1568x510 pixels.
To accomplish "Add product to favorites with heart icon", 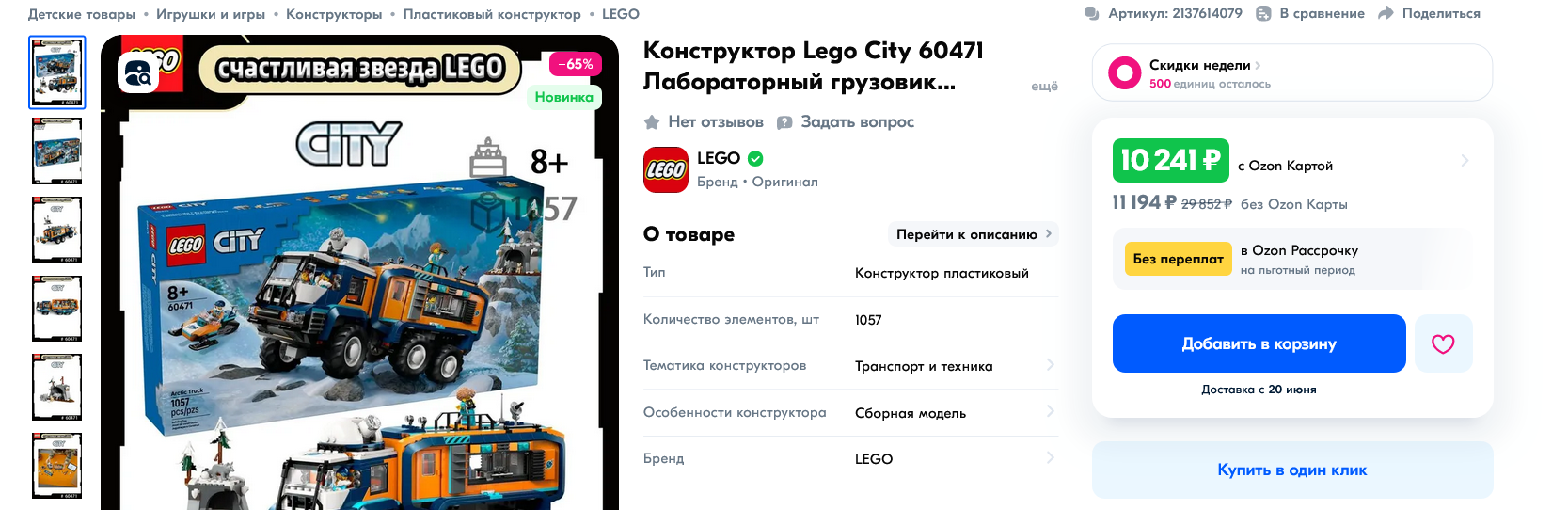I will (x=1443, y=343).
